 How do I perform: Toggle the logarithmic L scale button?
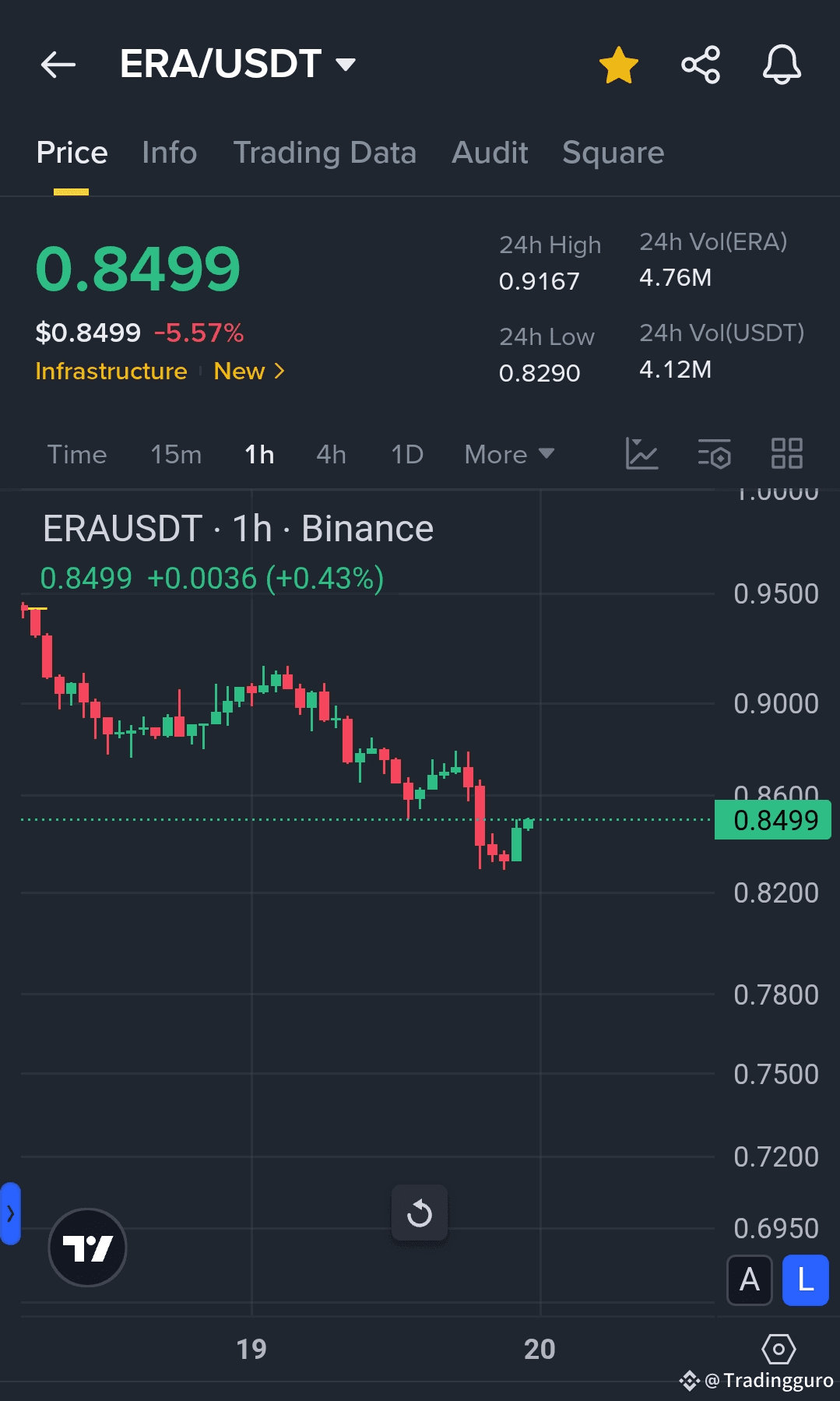(x=806, y=1280)
